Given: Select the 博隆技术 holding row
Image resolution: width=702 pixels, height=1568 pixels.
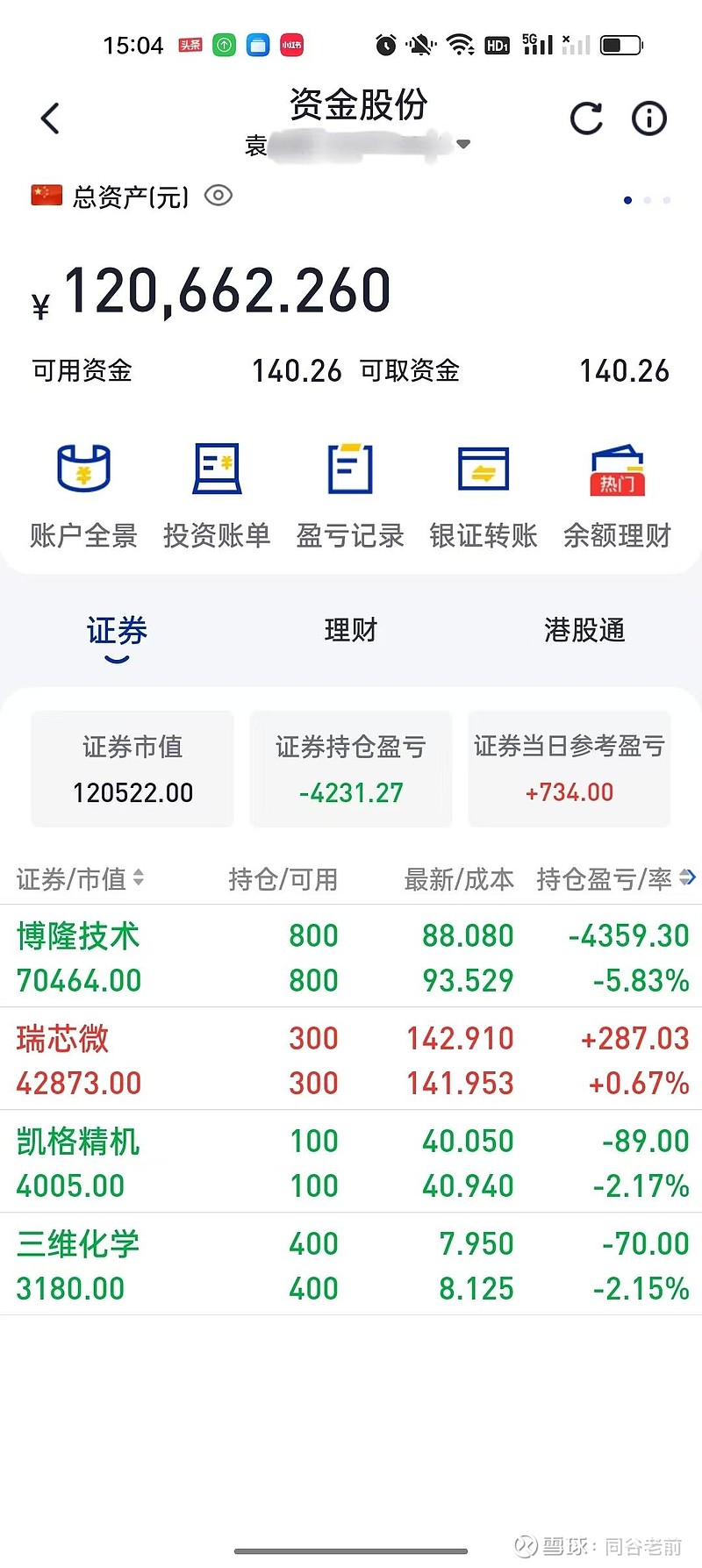Looking at the screenshot, I should 351,956.
